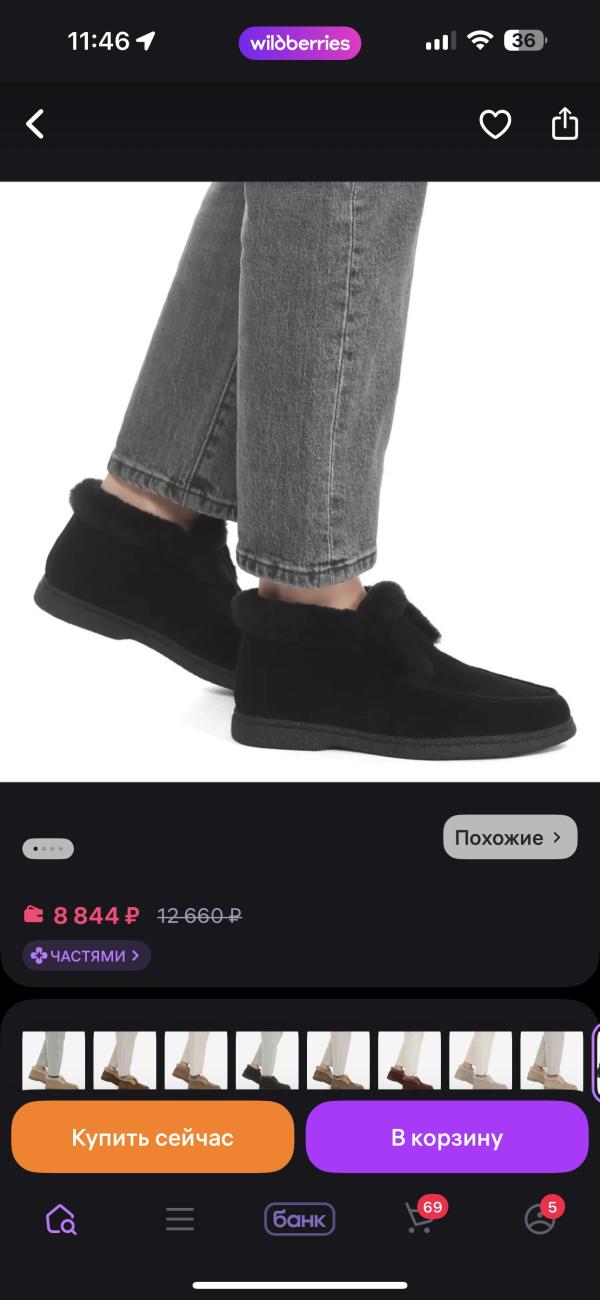600x1300 pixels.
Task: Open the cart with 69 items
Action: [x=420, y=1217]
